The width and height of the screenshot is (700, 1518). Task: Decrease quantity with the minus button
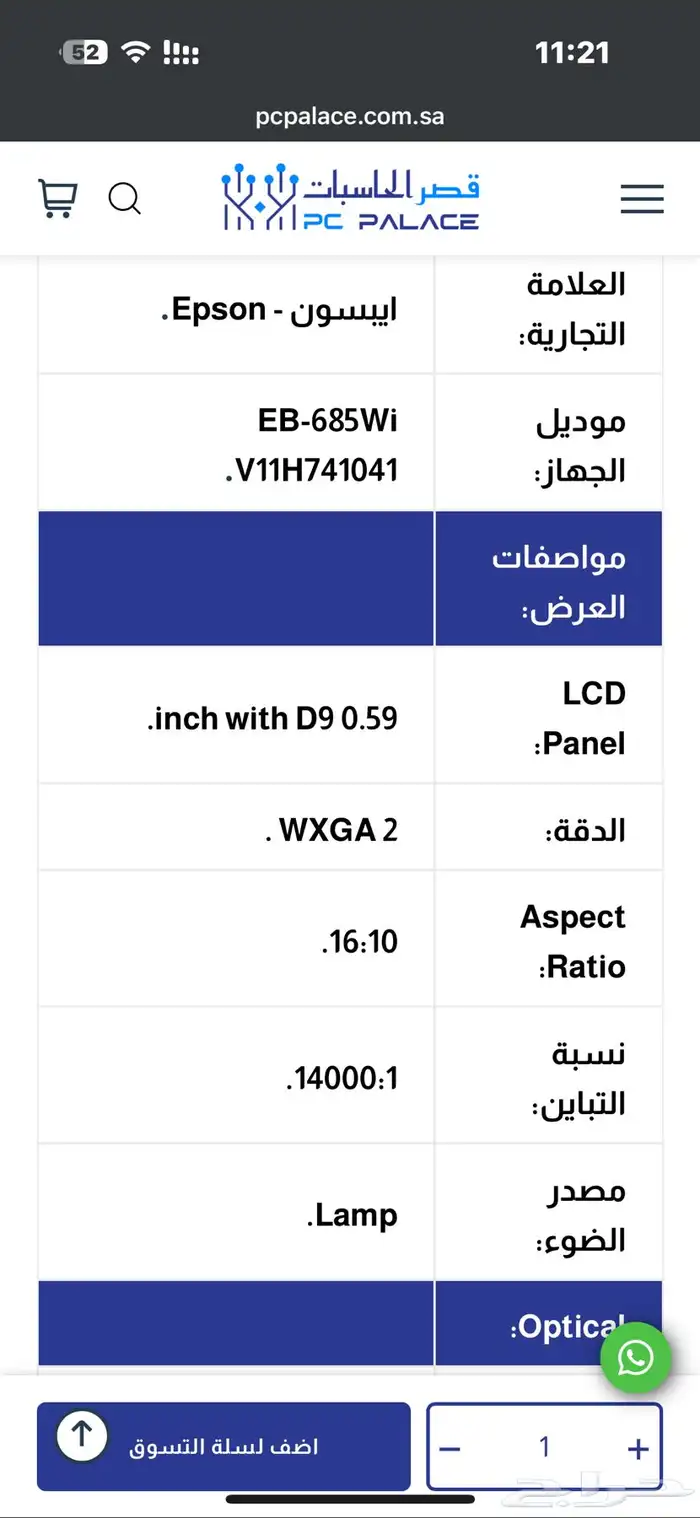450,1449
